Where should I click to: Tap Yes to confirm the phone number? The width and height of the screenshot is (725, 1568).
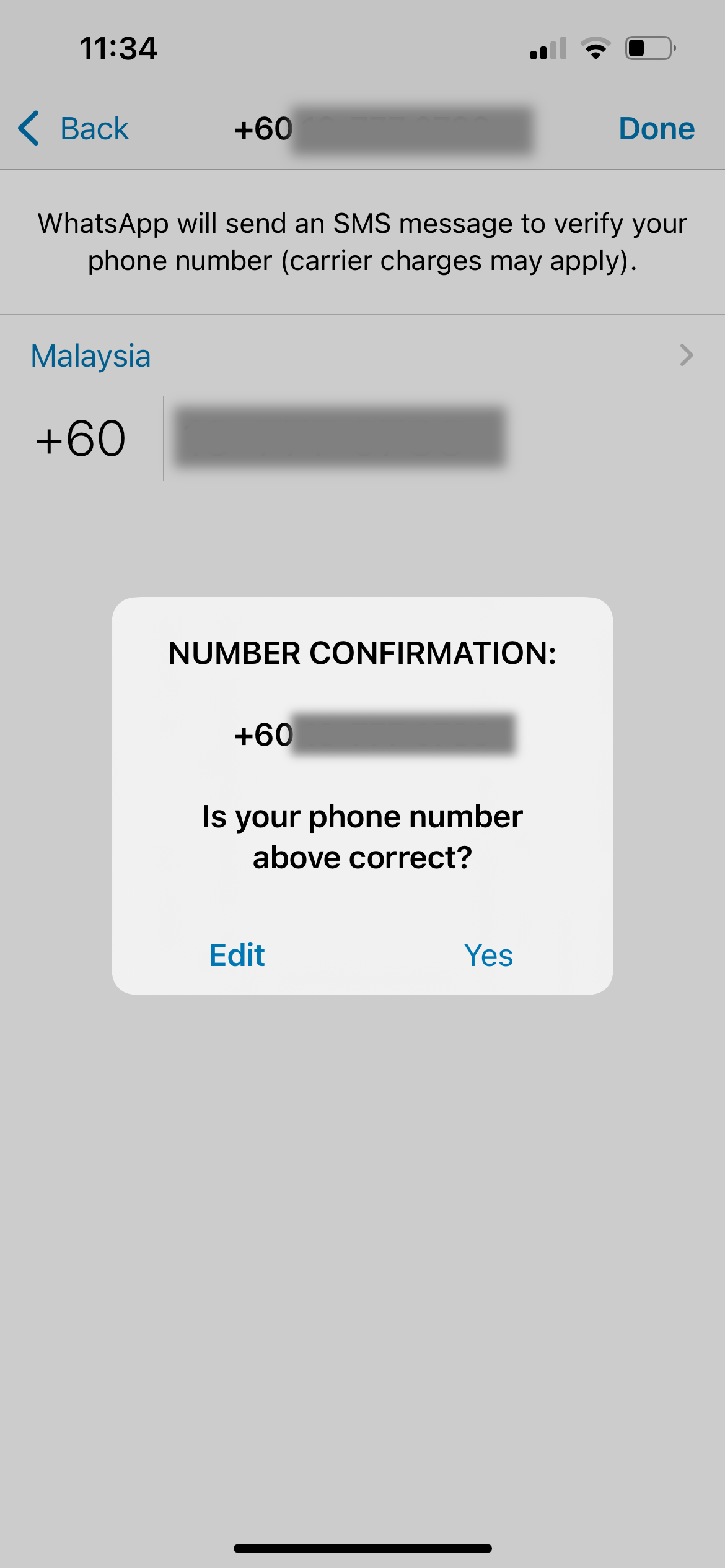[488, 955]
